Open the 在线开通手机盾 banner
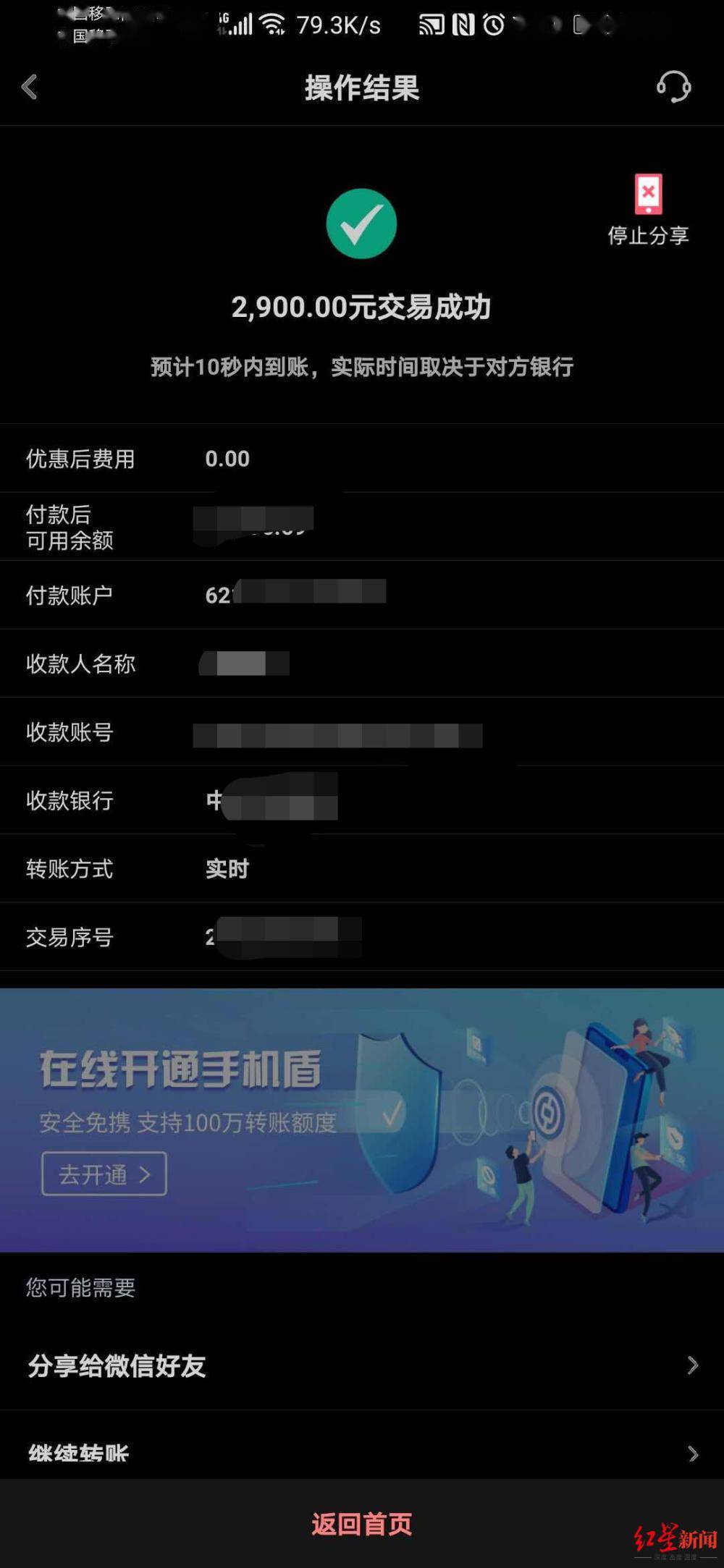This screenshot has height=1568, width=724. tap(362, 1120)
